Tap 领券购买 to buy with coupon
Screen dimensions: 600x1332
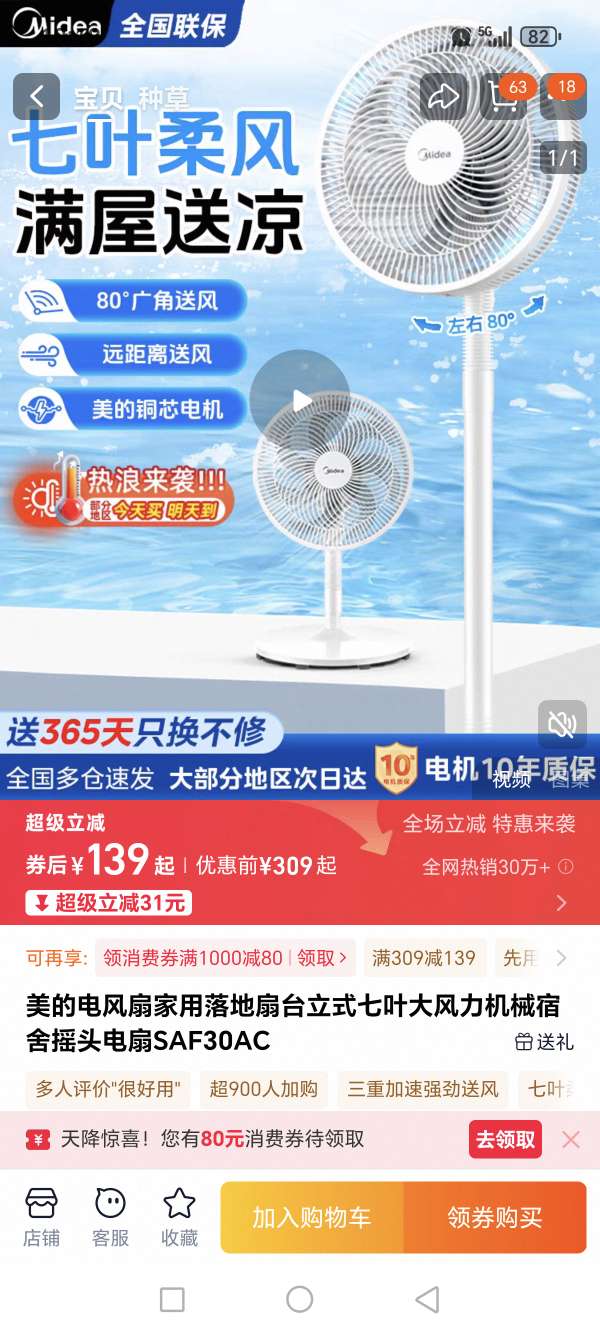tap(495, 1217)
